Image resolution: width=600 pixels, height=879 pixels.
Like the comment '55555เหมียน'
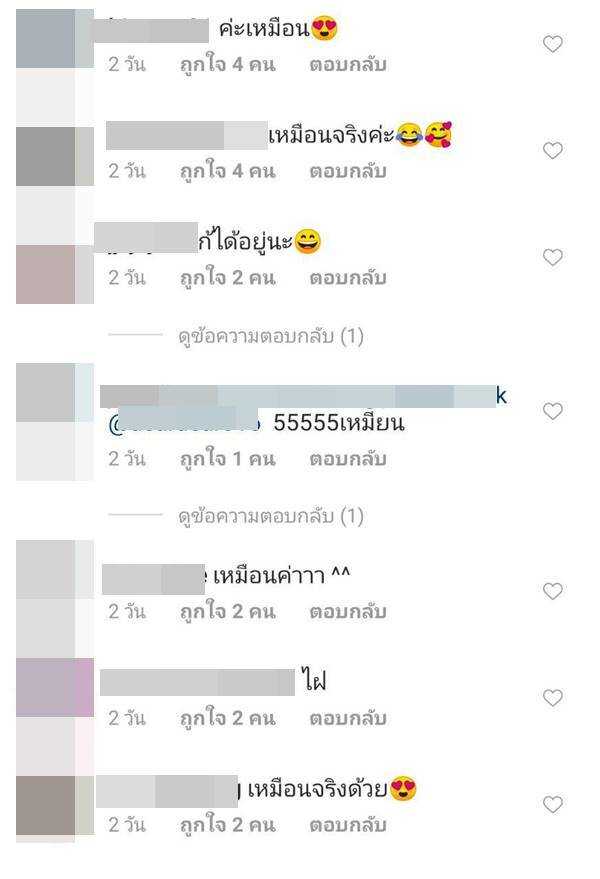point(552,411)
